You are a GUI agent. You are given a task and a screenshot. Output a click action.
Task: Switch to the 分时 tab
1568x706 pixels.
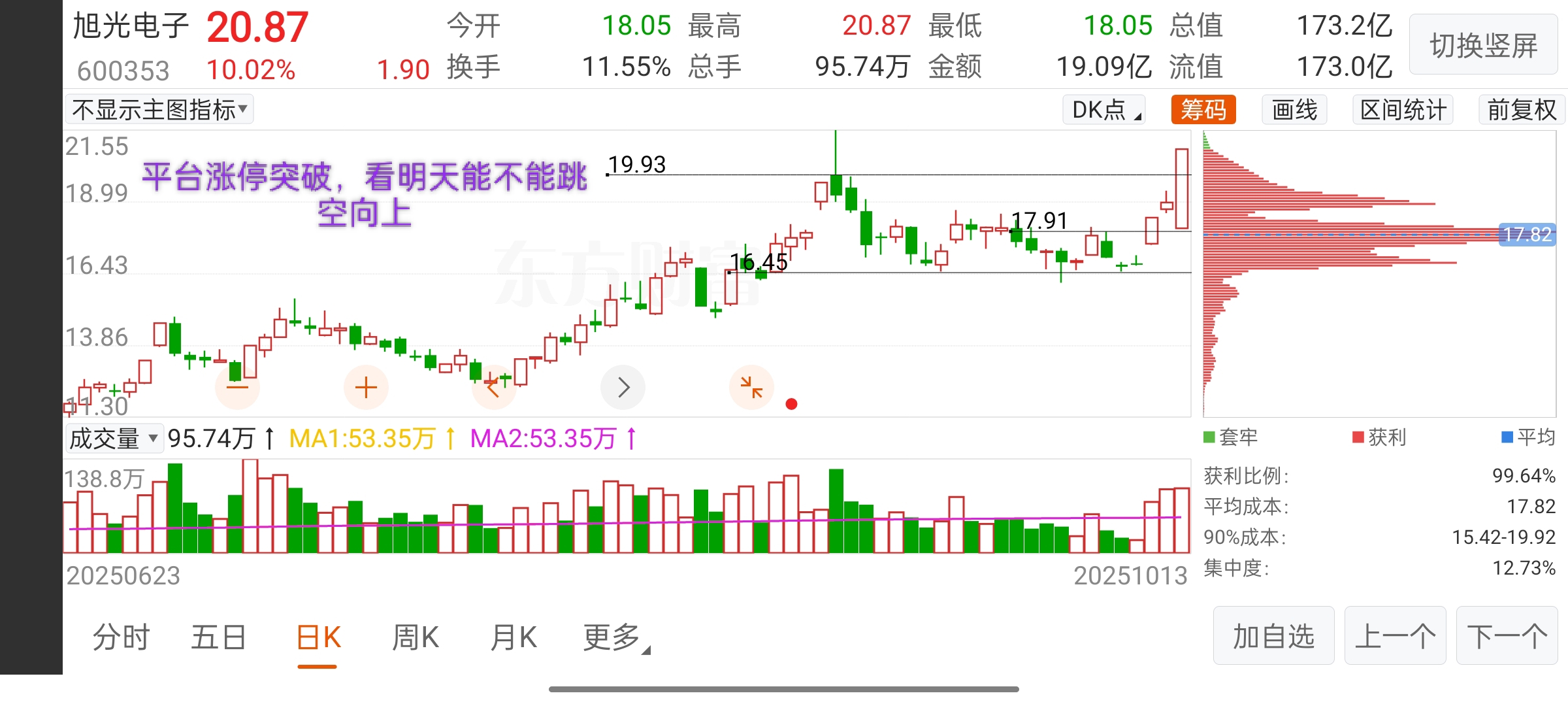[x=122, y=637]
